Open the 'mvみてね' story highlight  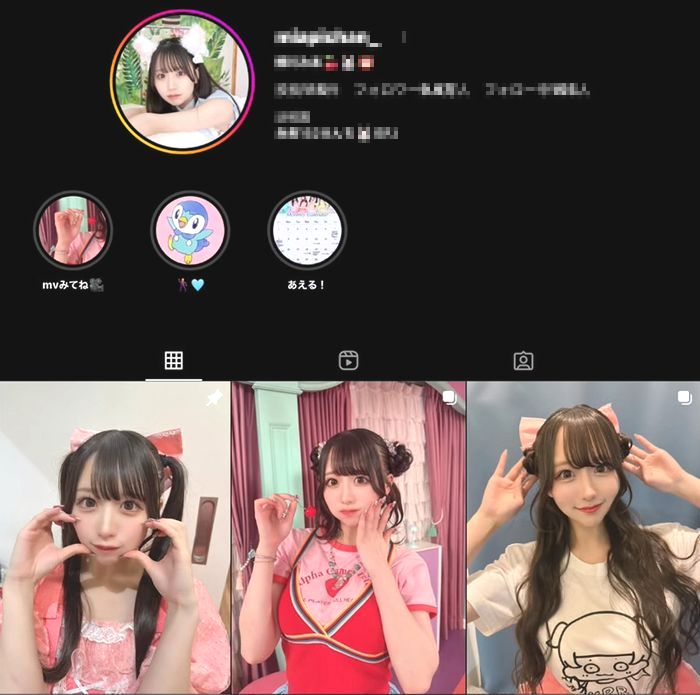[73, 231]
